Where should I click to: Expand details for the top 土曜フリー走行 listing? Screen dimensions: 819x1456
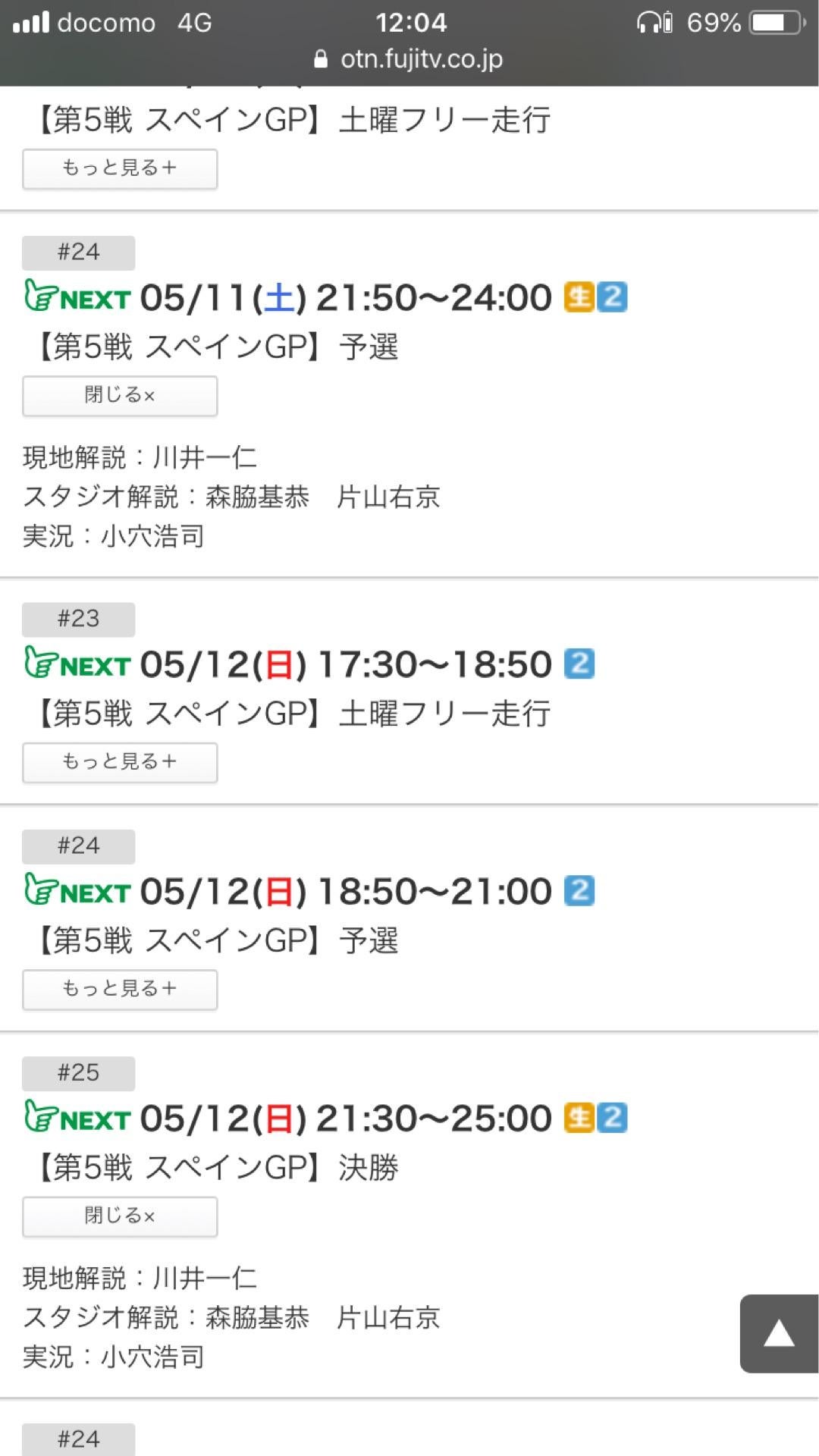pyautogui.click(x=120, y=168)
